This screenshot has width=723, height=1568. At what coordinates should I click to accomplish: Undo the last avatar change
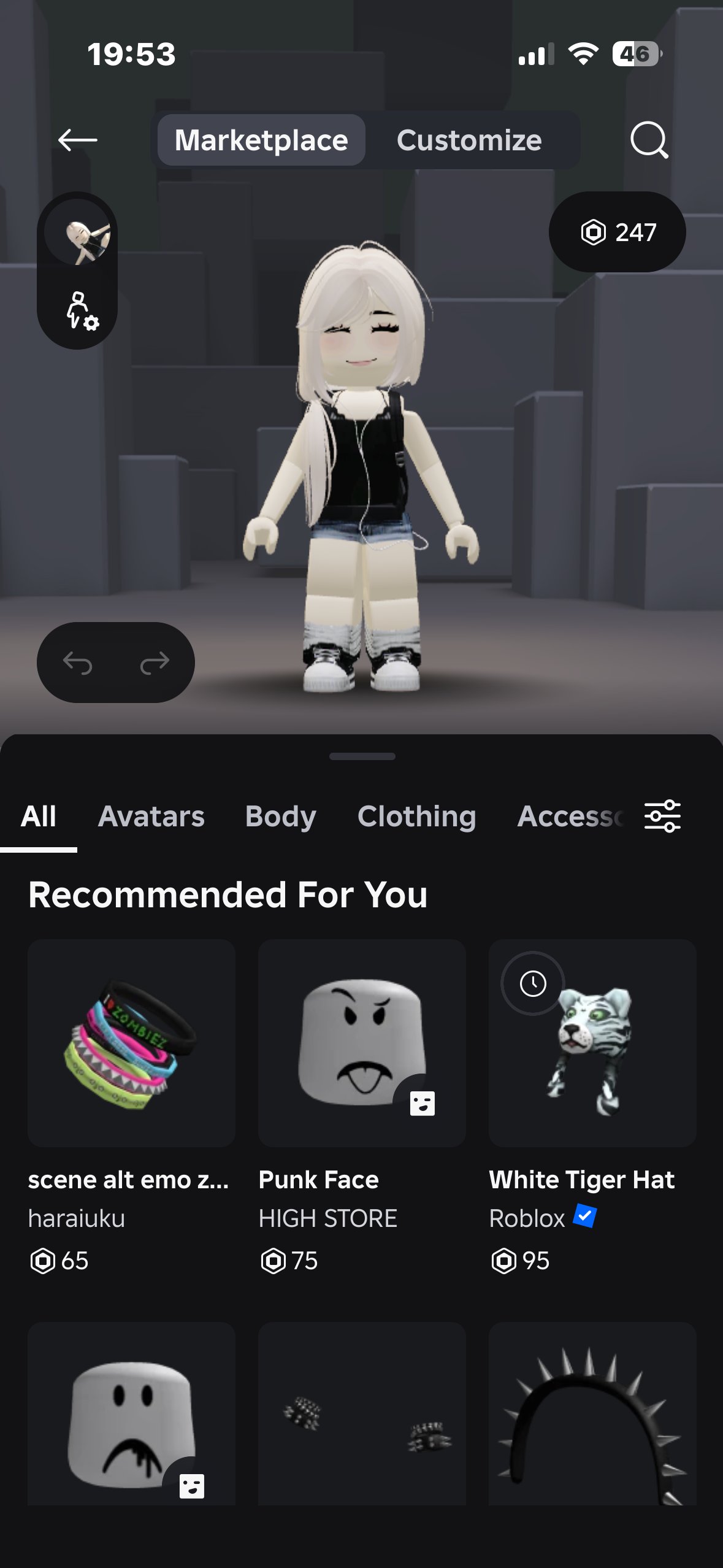tap(78, 663)
